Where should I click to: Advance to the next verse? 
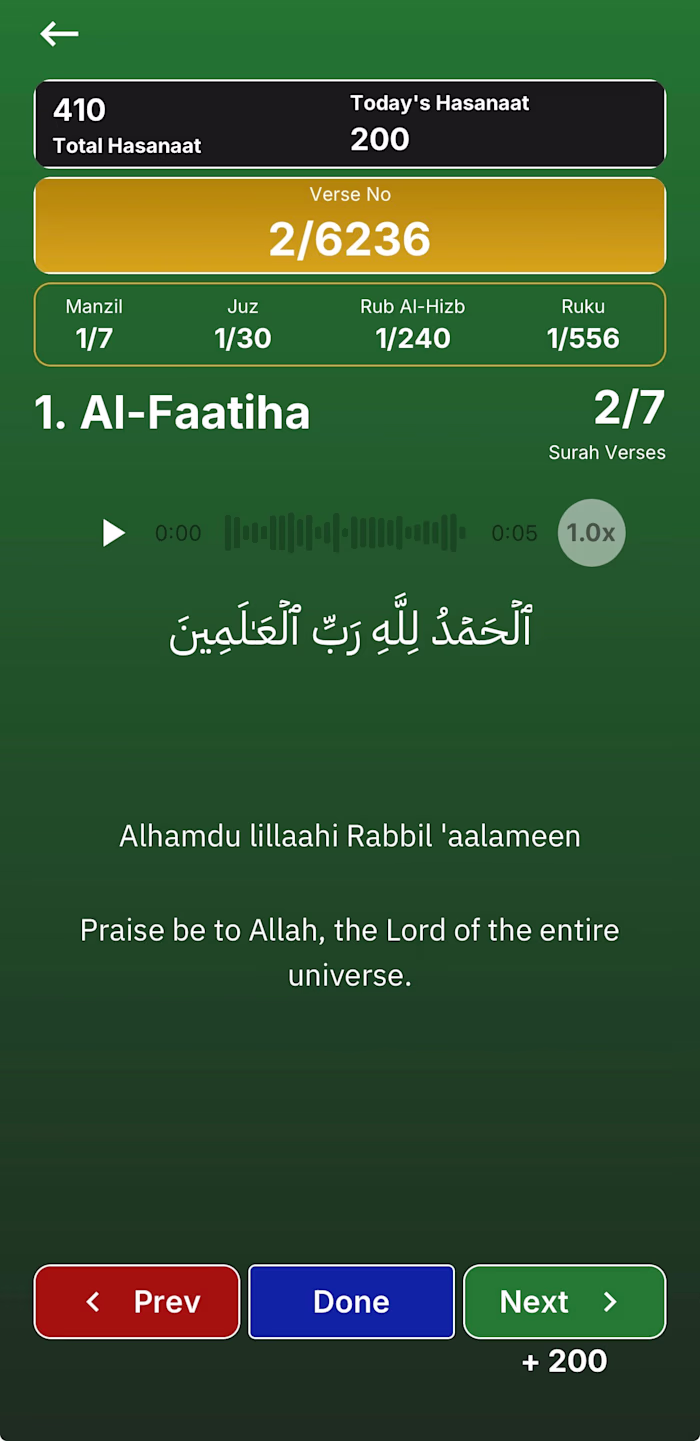[x=564, y=1301]
